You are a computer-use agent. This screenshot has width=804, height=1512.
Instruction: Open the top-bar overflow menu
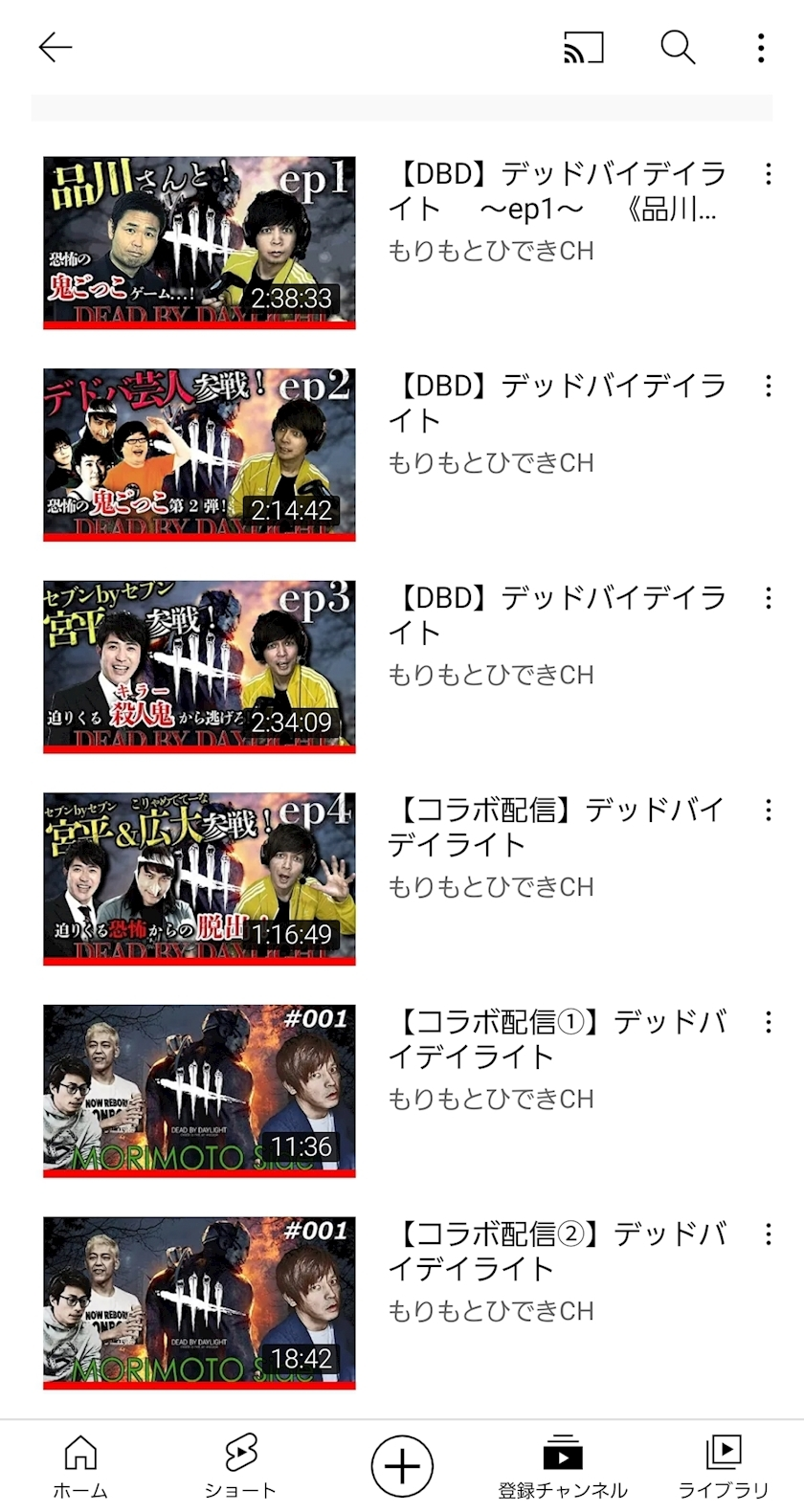pyautogui.click(x=761, y=47)
